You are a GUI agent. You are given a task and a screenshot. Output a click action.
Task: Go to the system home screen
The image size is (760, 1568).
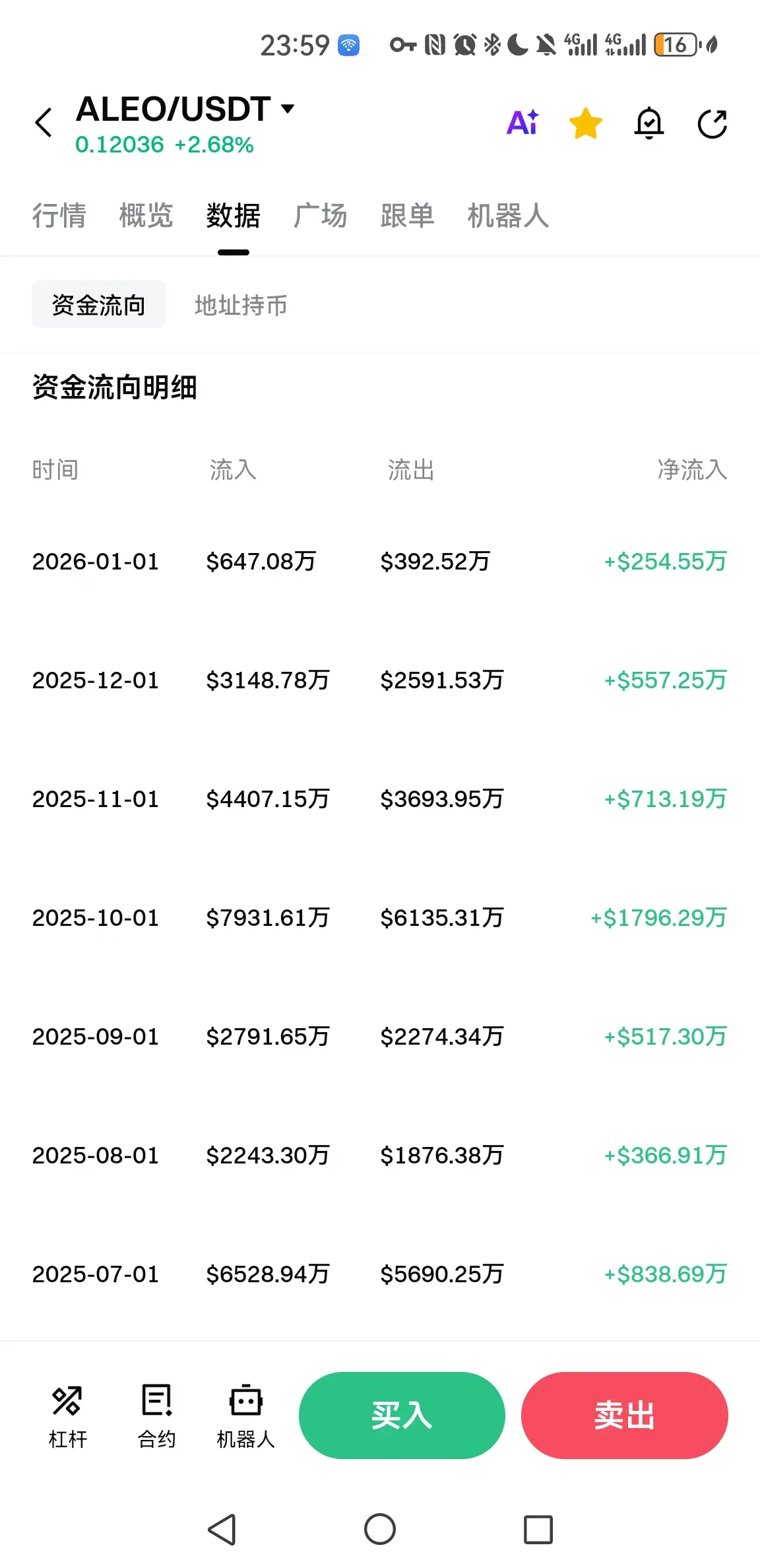[x=380, y=1529]
